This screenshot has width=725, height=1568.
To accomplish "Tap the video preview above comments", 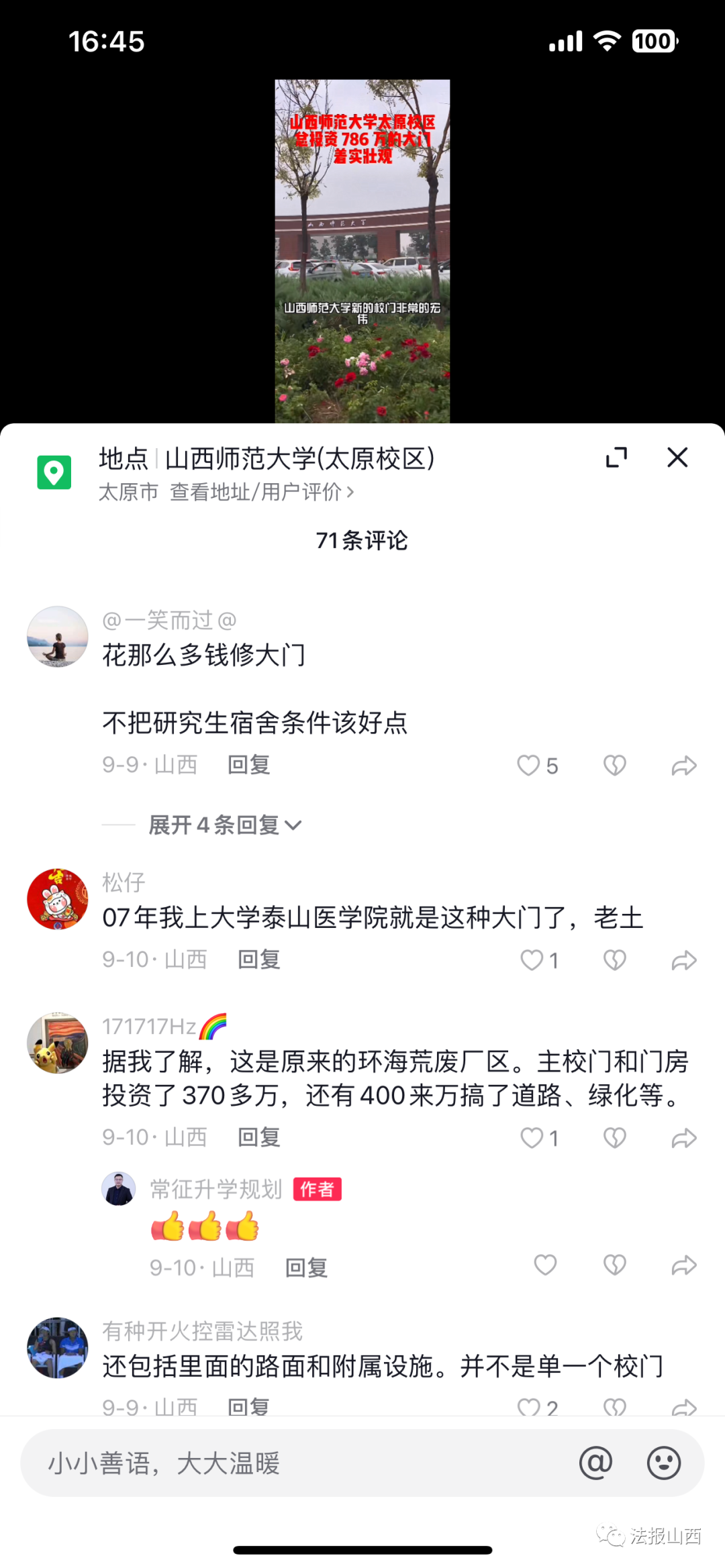I will tap(362, 251).
